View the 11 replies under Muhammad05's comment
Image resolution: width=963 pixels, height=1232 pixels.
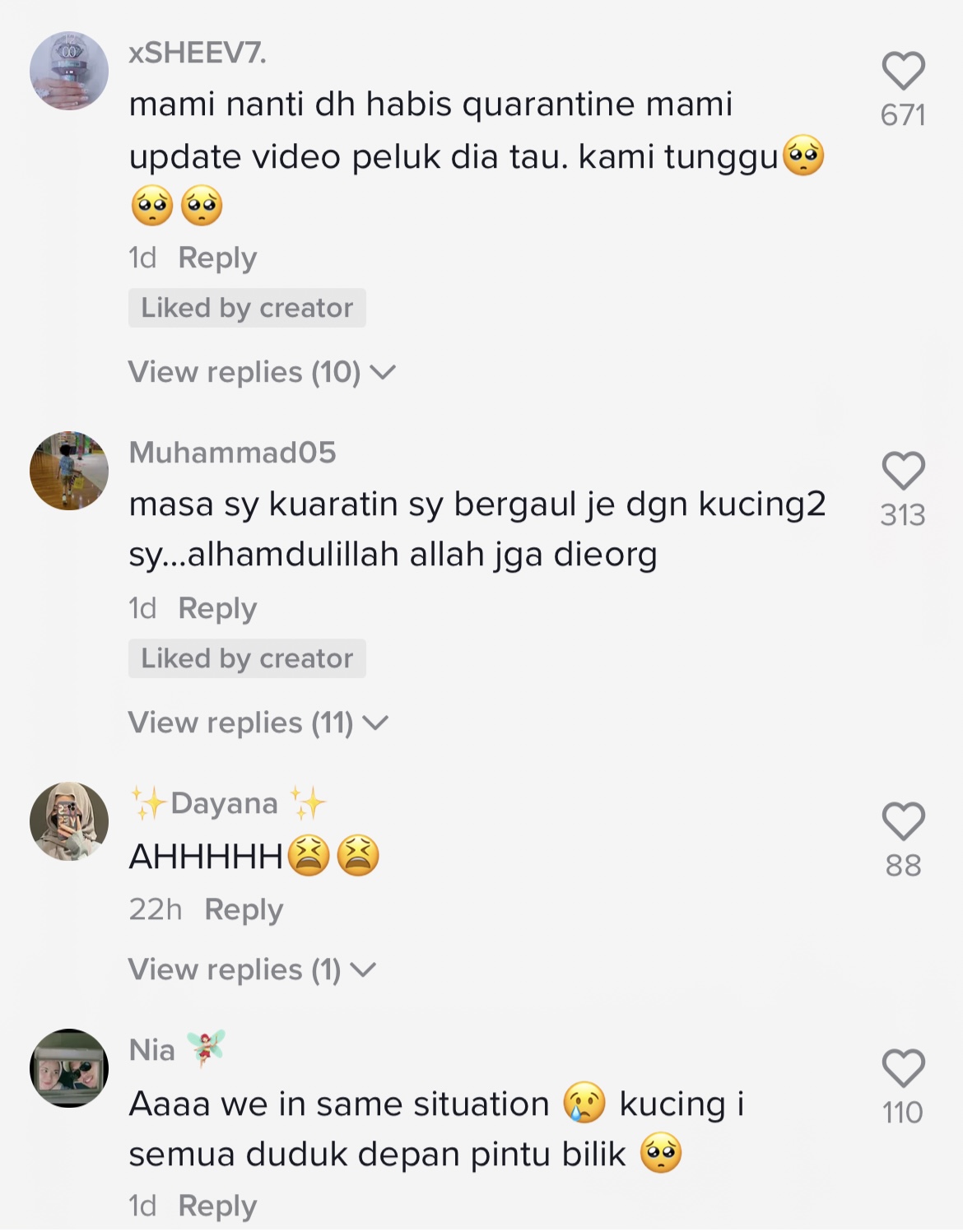pos(257,723)
